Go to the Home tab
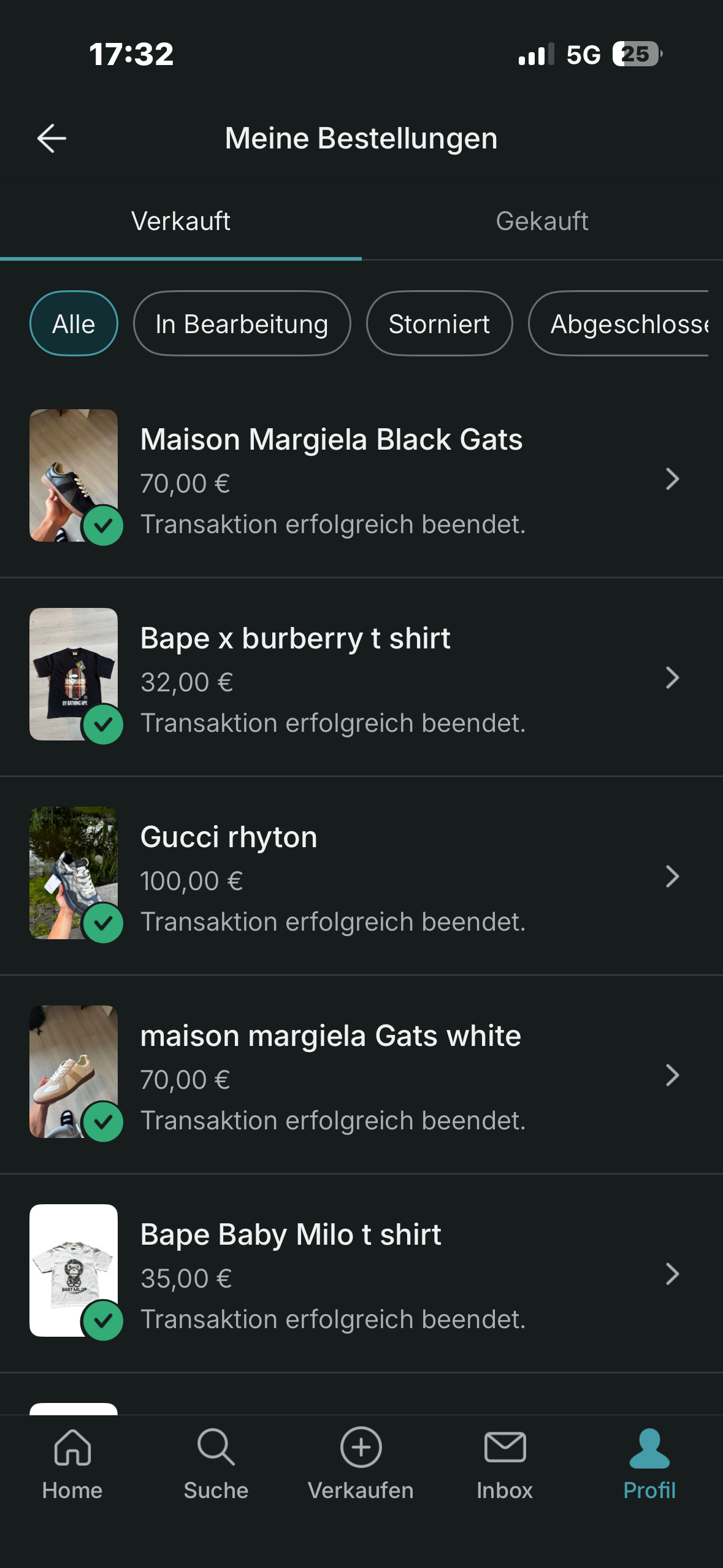Viewport: 723px width, 1568px height. 72,1464
